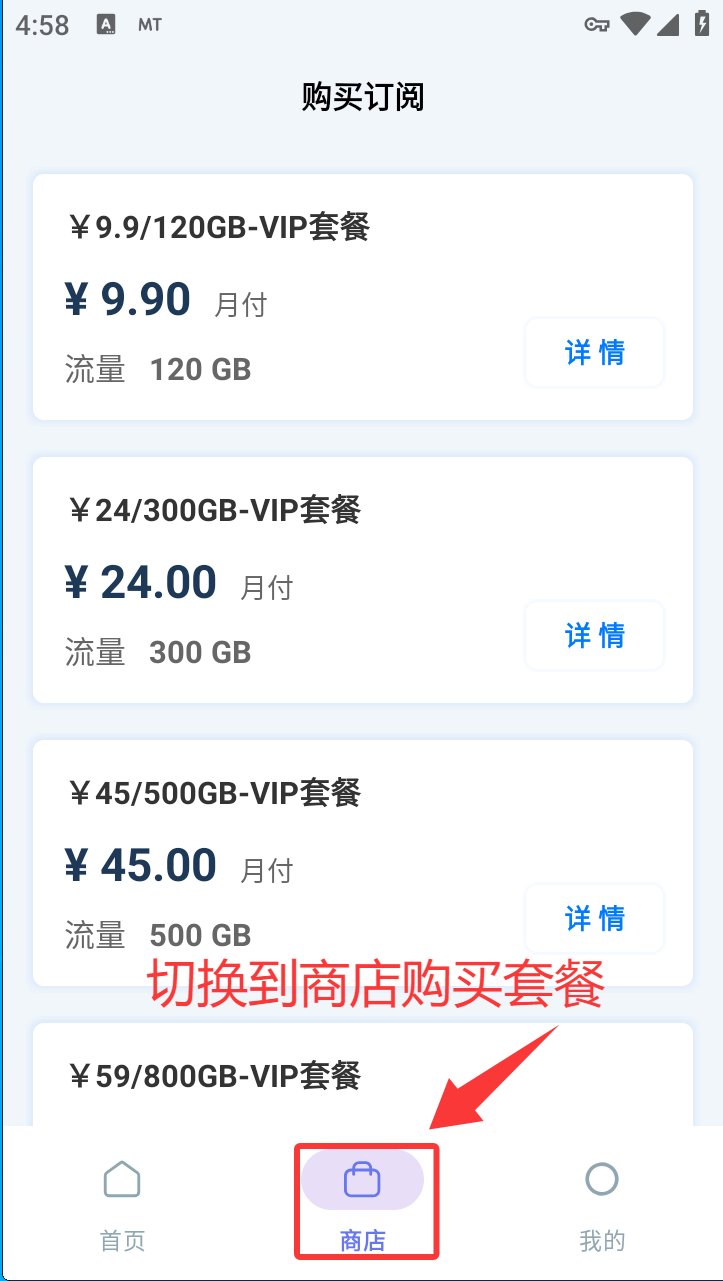This screenshot has width=723, height=1281.
Task: Tap 详情 on the ¥45/500GB VIP plan
Action: coord(594,919)
